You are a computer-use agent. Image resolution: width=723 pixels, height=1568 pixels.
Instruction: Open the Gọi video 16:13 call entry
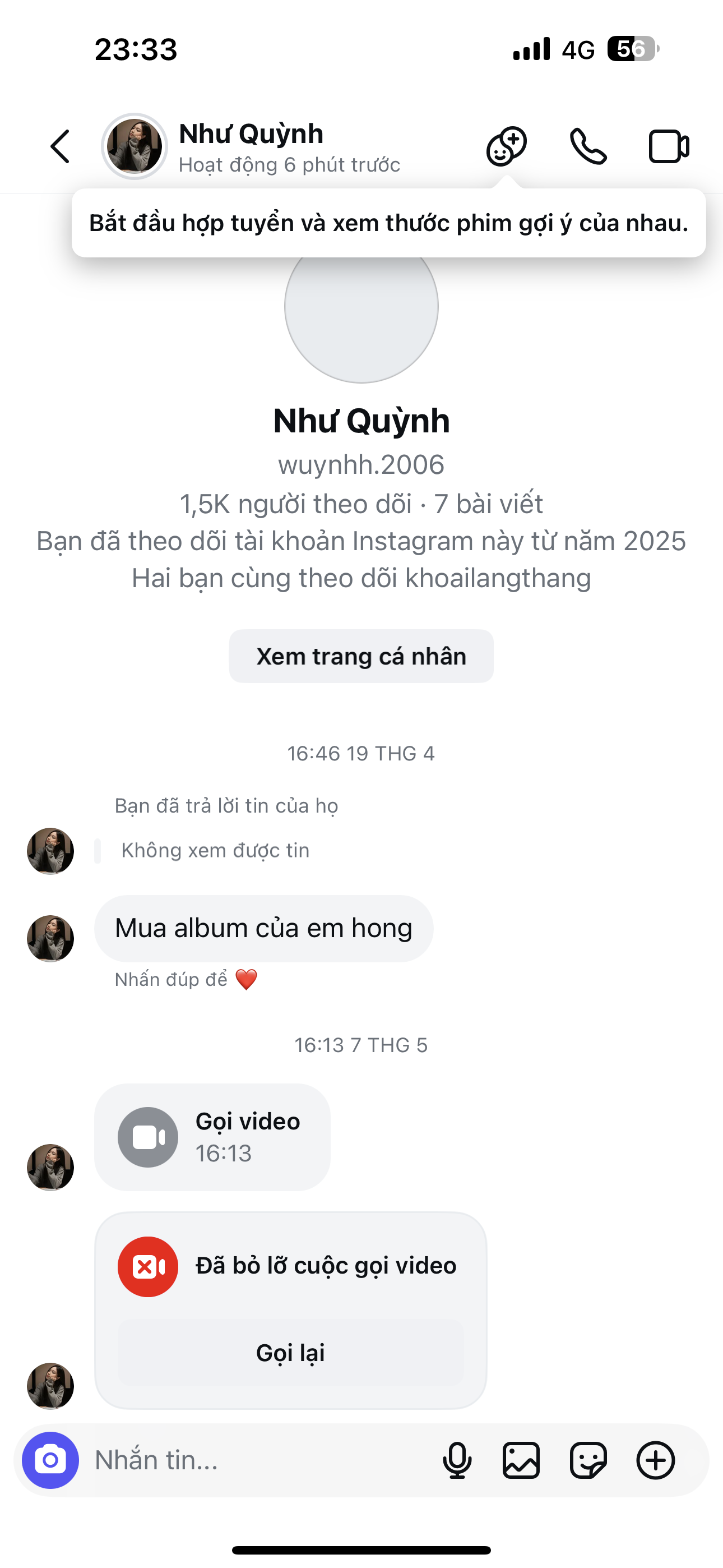click(212, 1137)
